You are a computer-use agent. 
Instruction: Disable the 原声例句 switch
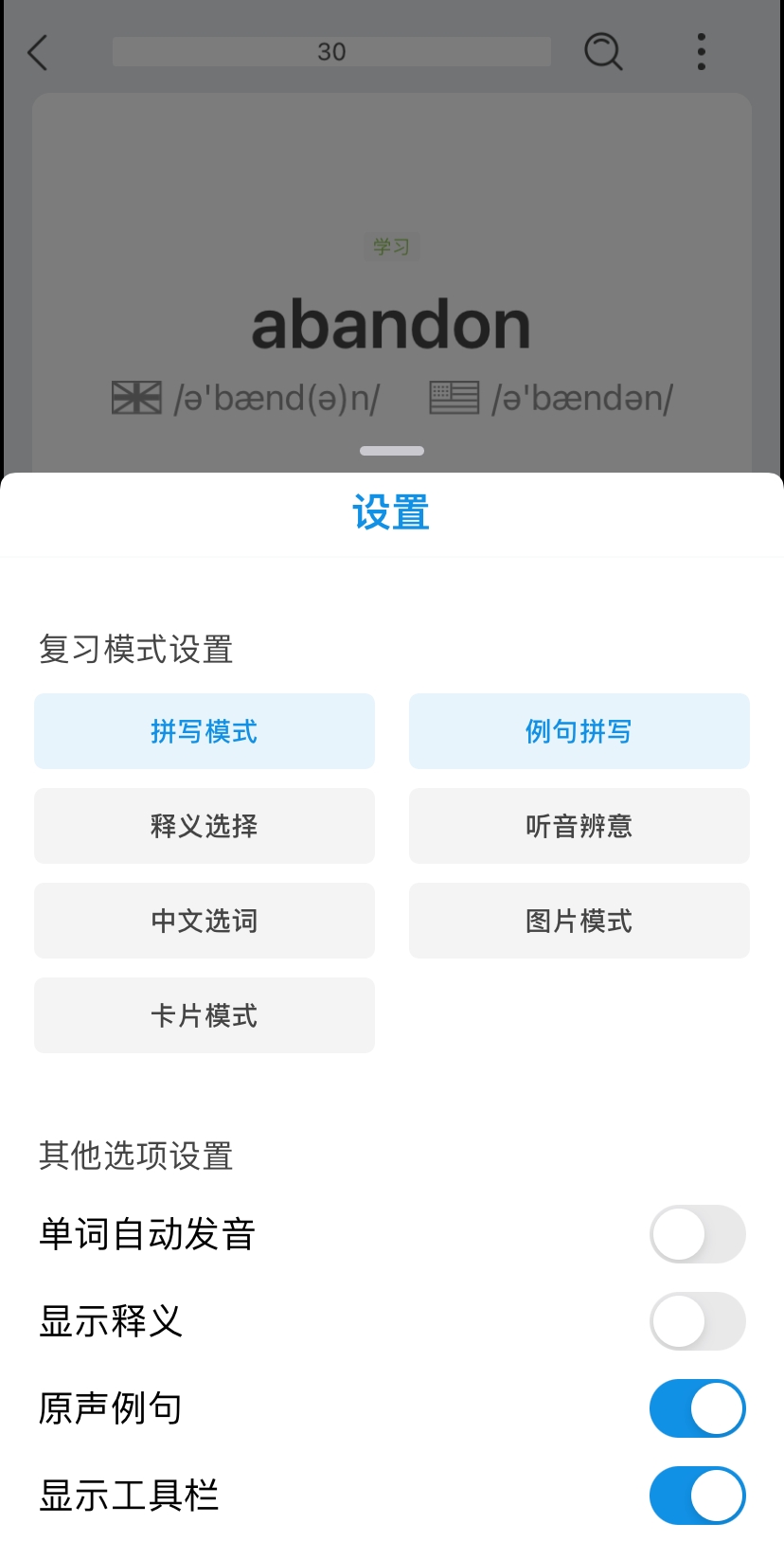click(x=698, y=1408)
